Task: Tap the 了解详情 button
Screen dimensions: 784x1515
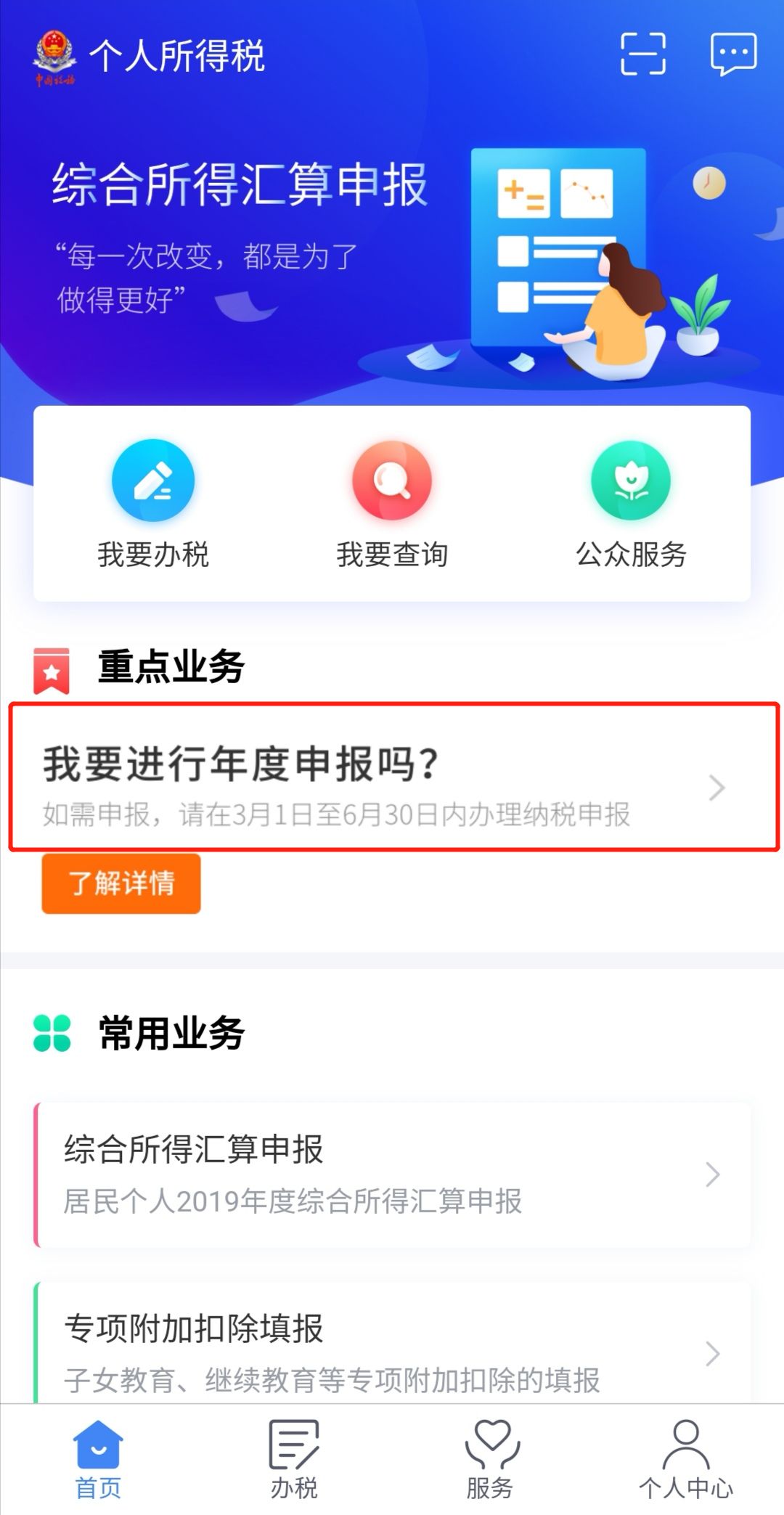Action: pos(121,883)
